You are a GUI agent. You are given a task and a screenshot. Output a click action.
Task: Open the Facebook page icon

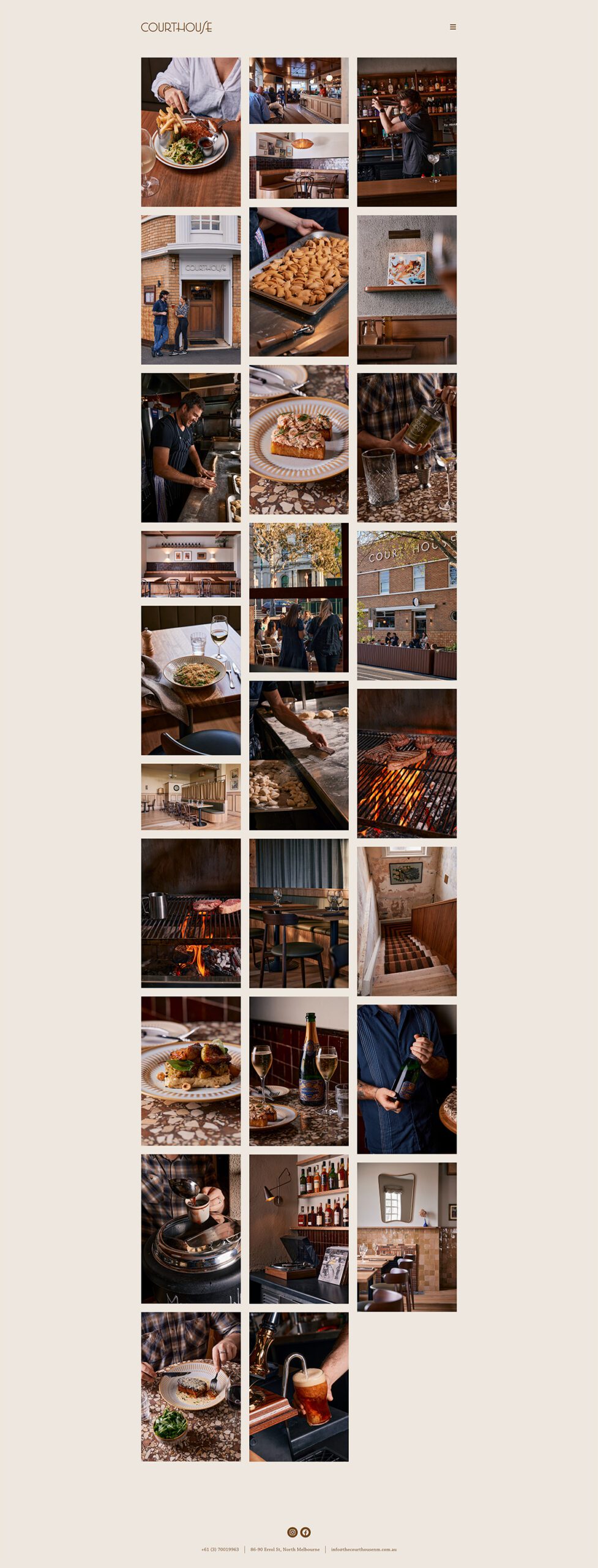coord(305,1532)
